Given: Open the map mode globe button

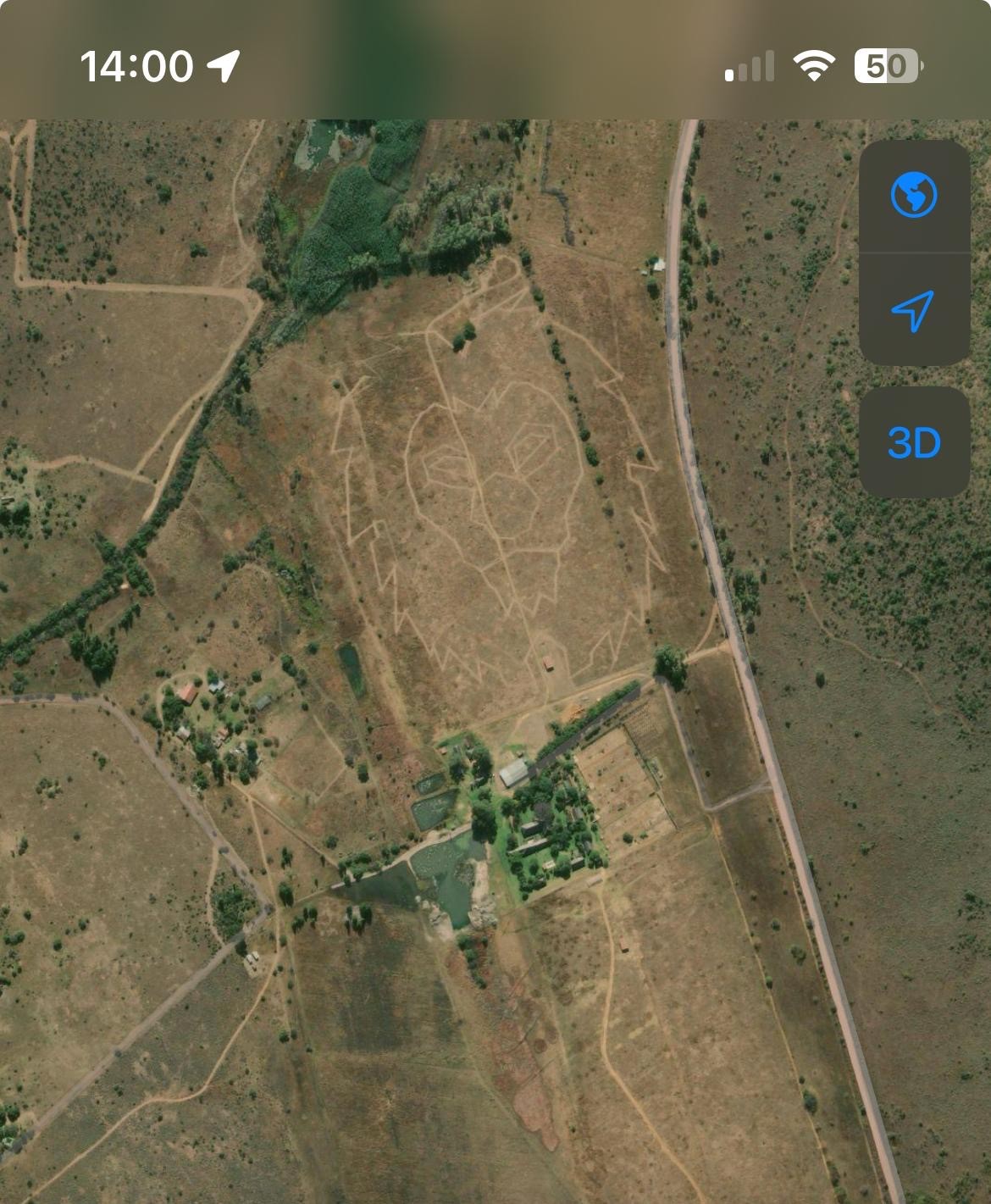Looking at the screenshot, I should click(914, 195).
